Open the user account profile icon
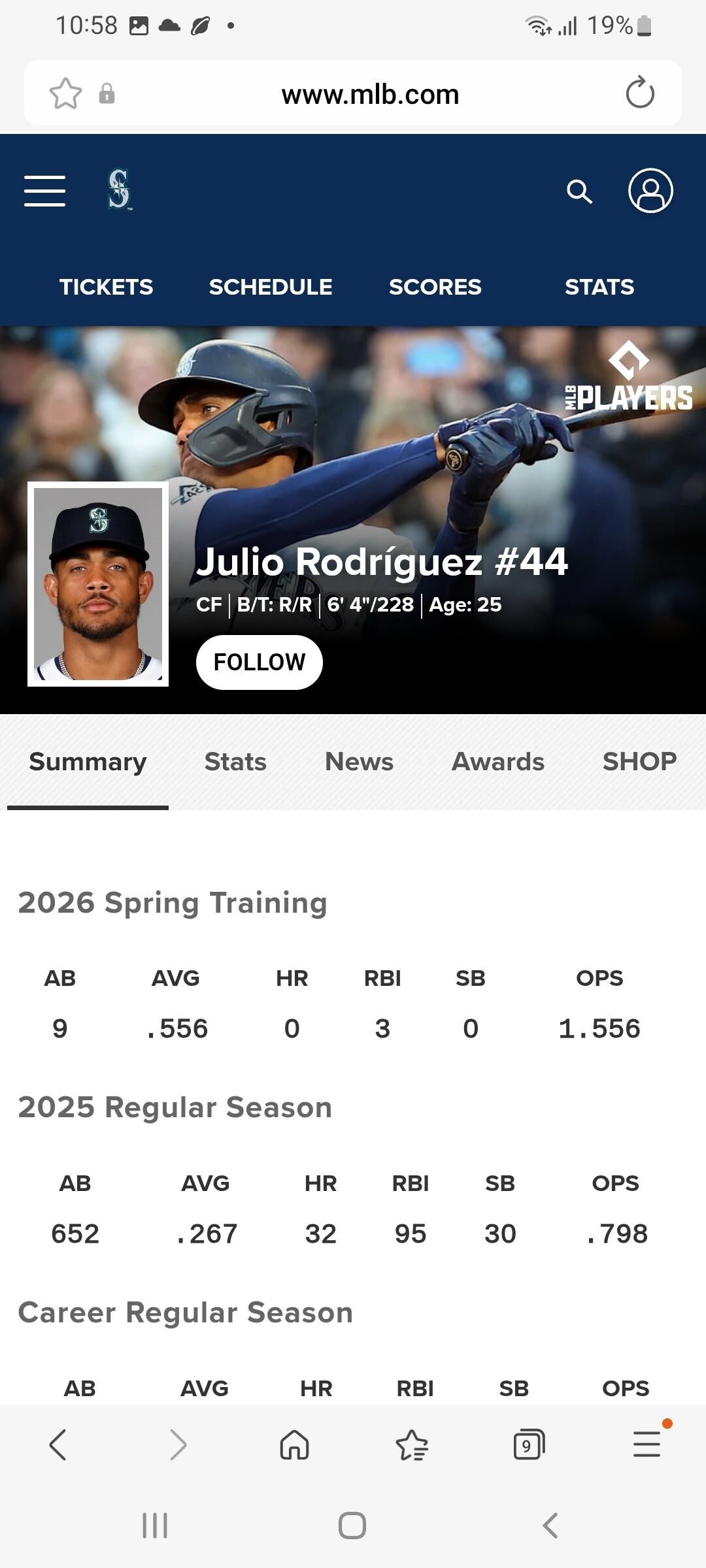706x1568 pixels. [x=650, y=191]
